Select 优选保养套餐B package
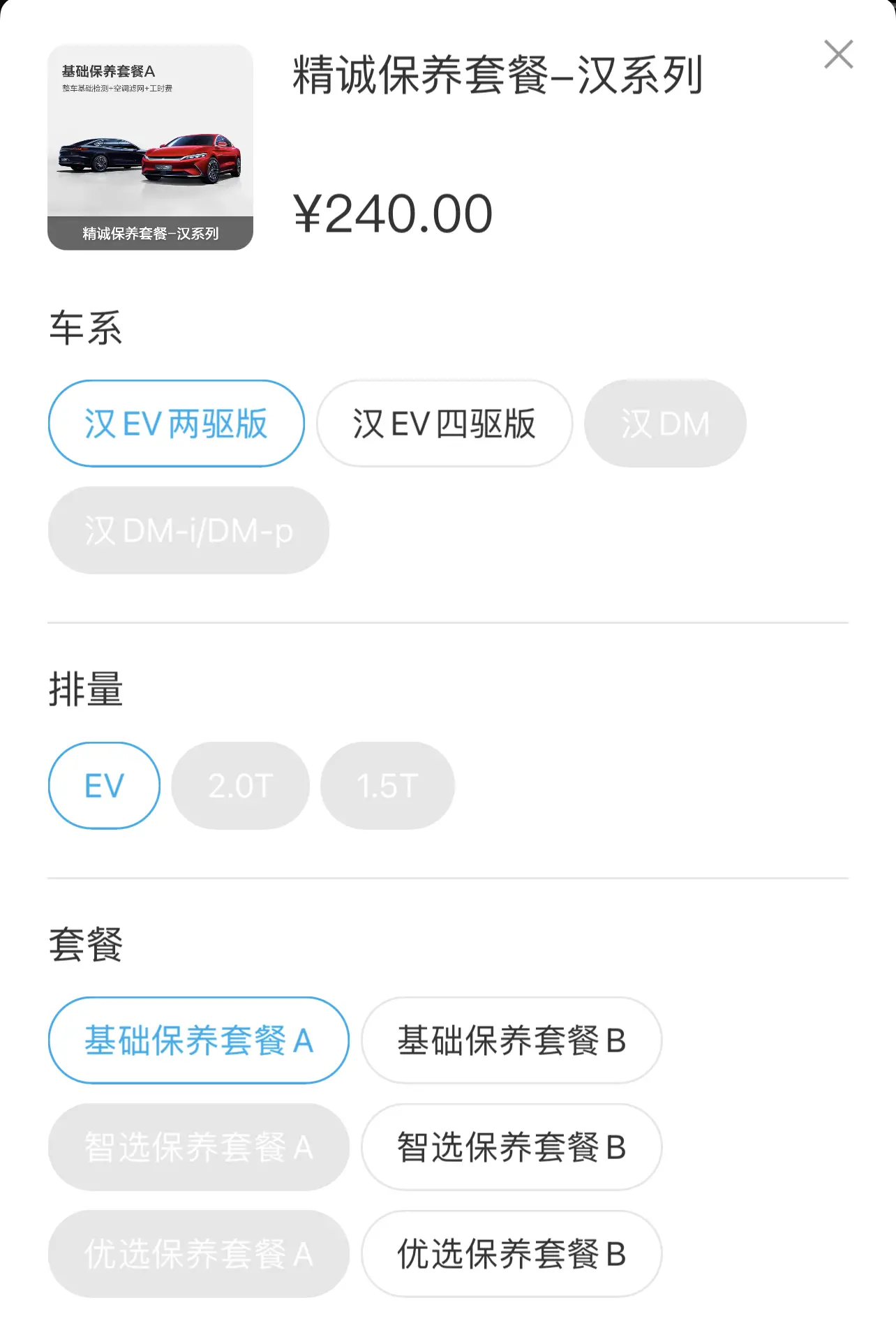Viewport: 896px width, 1337px height. tap(511, 1254)
